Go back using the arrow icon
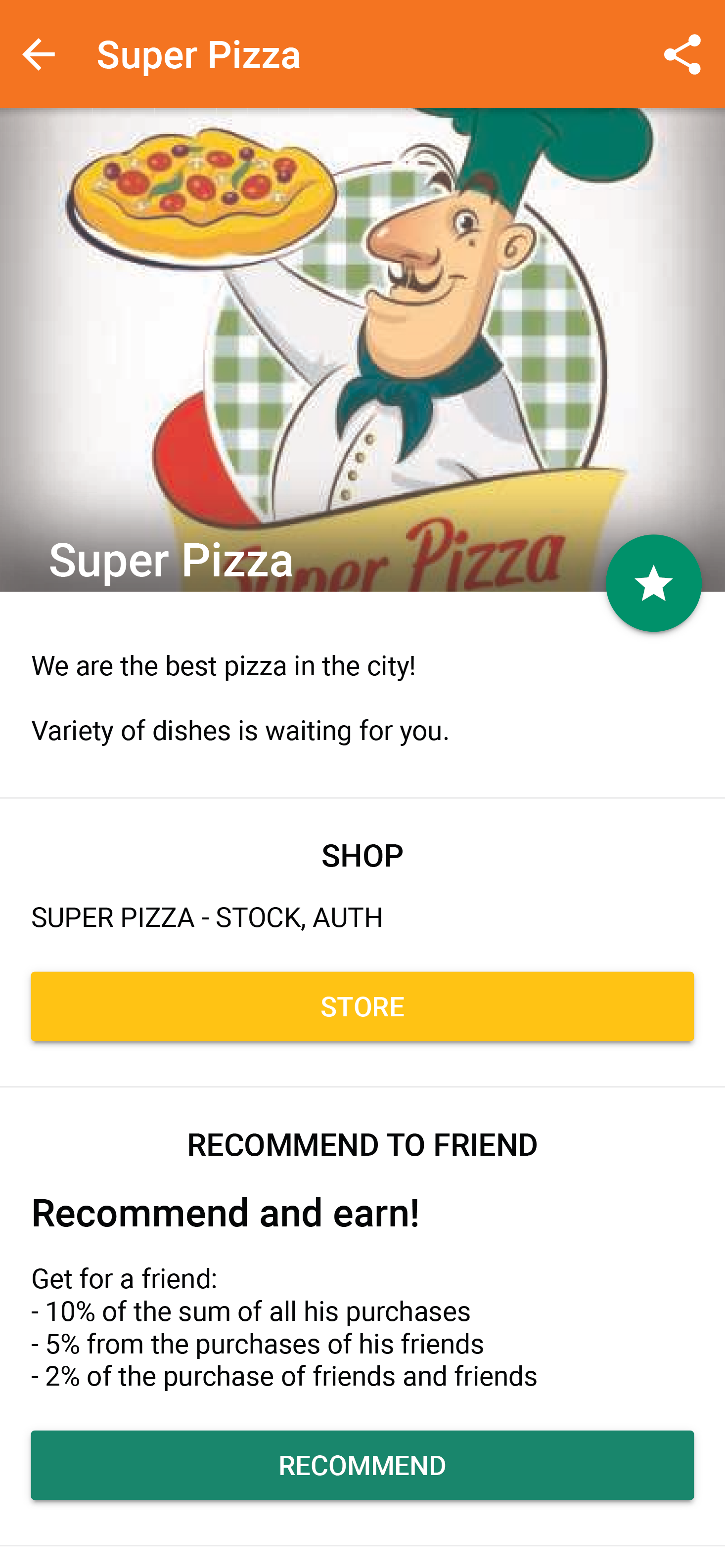The height and width of the screenshot is (1568, 725). (39, 54)
